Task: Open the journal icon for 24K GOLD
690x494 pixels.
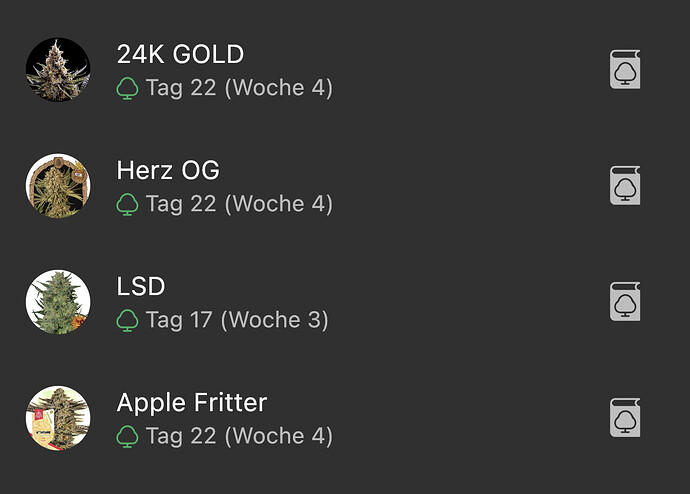Action: tap(625, 70)
